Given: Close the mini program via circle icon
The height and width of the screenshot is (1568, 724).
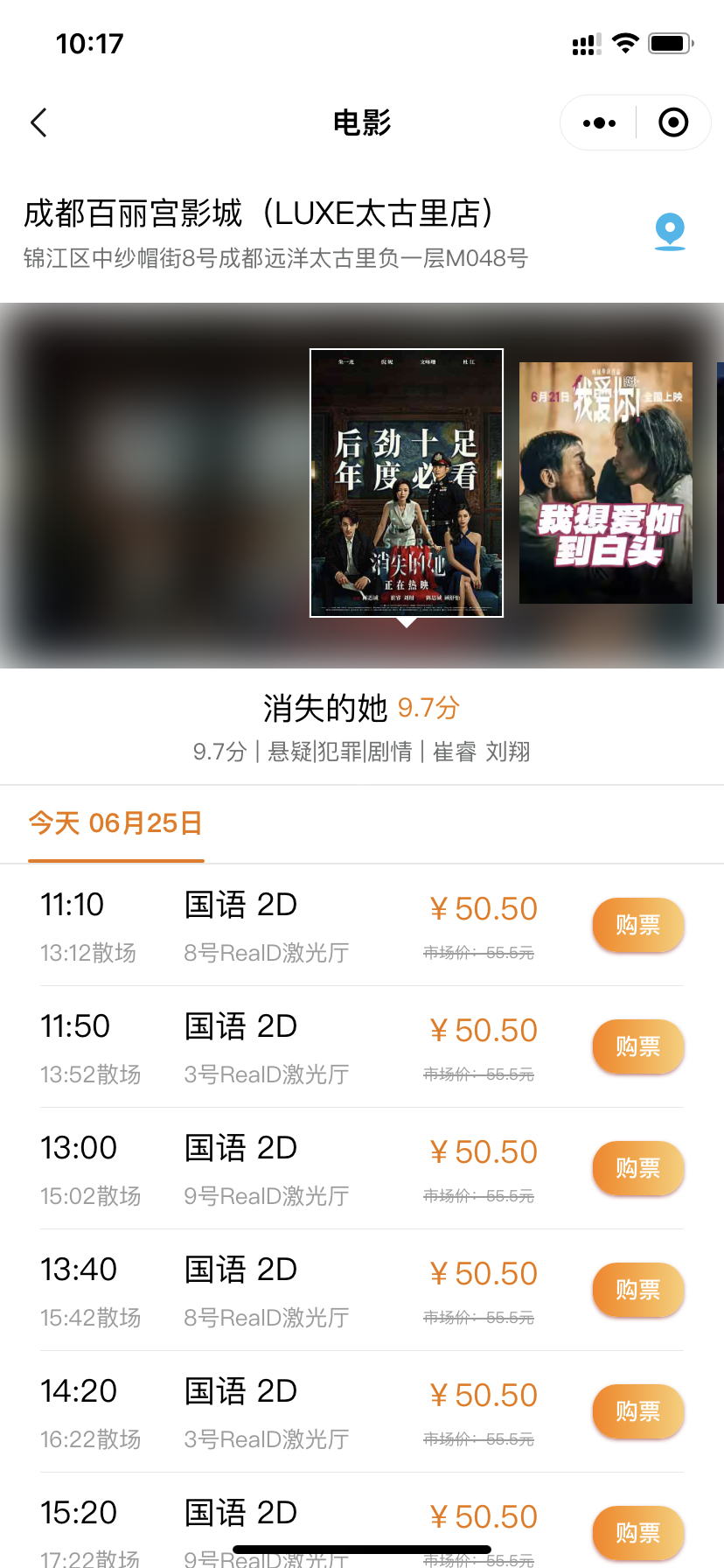Looking at the screenshot, I should pyautogui.click(x=672, y=123).
